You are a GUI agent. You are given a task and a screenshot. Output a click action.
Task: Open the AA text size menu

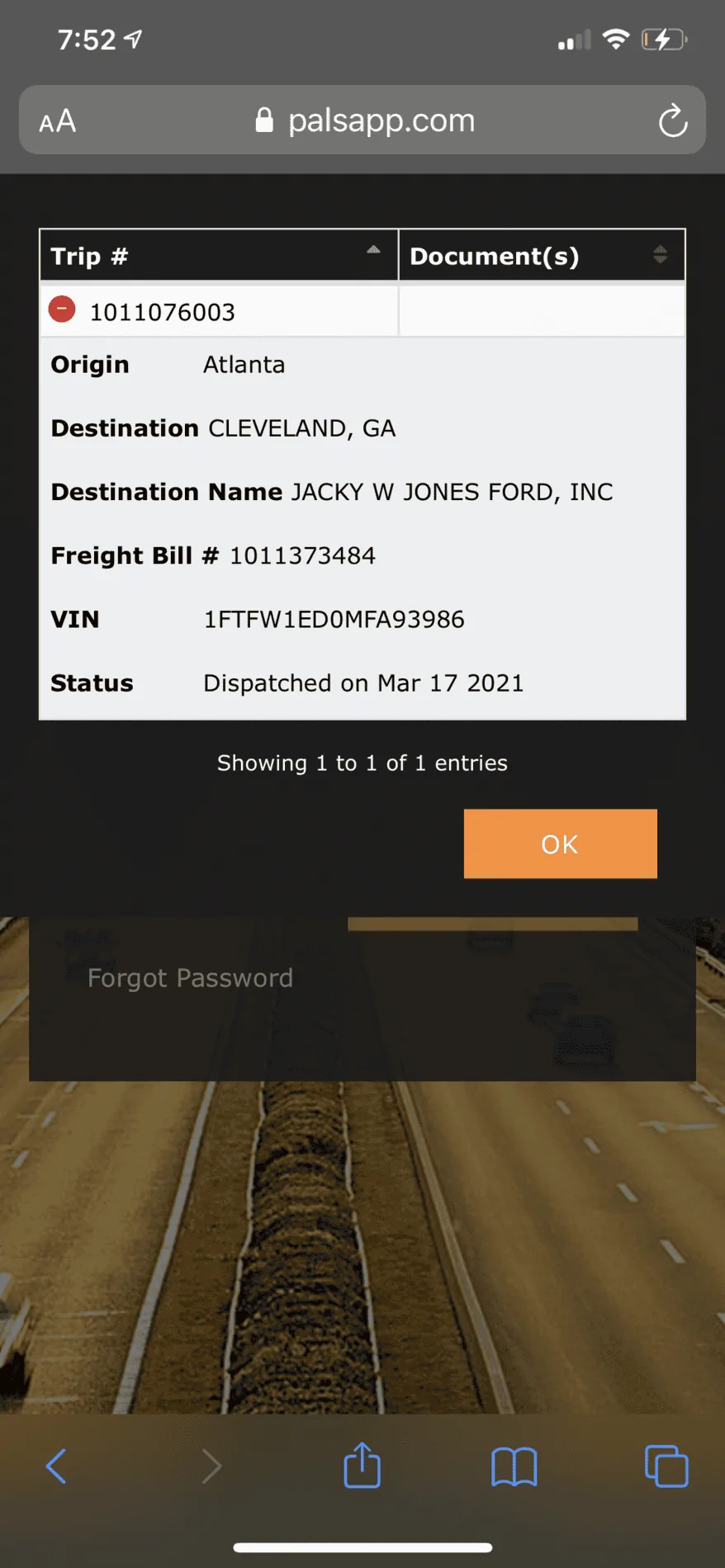coord(58,122)
